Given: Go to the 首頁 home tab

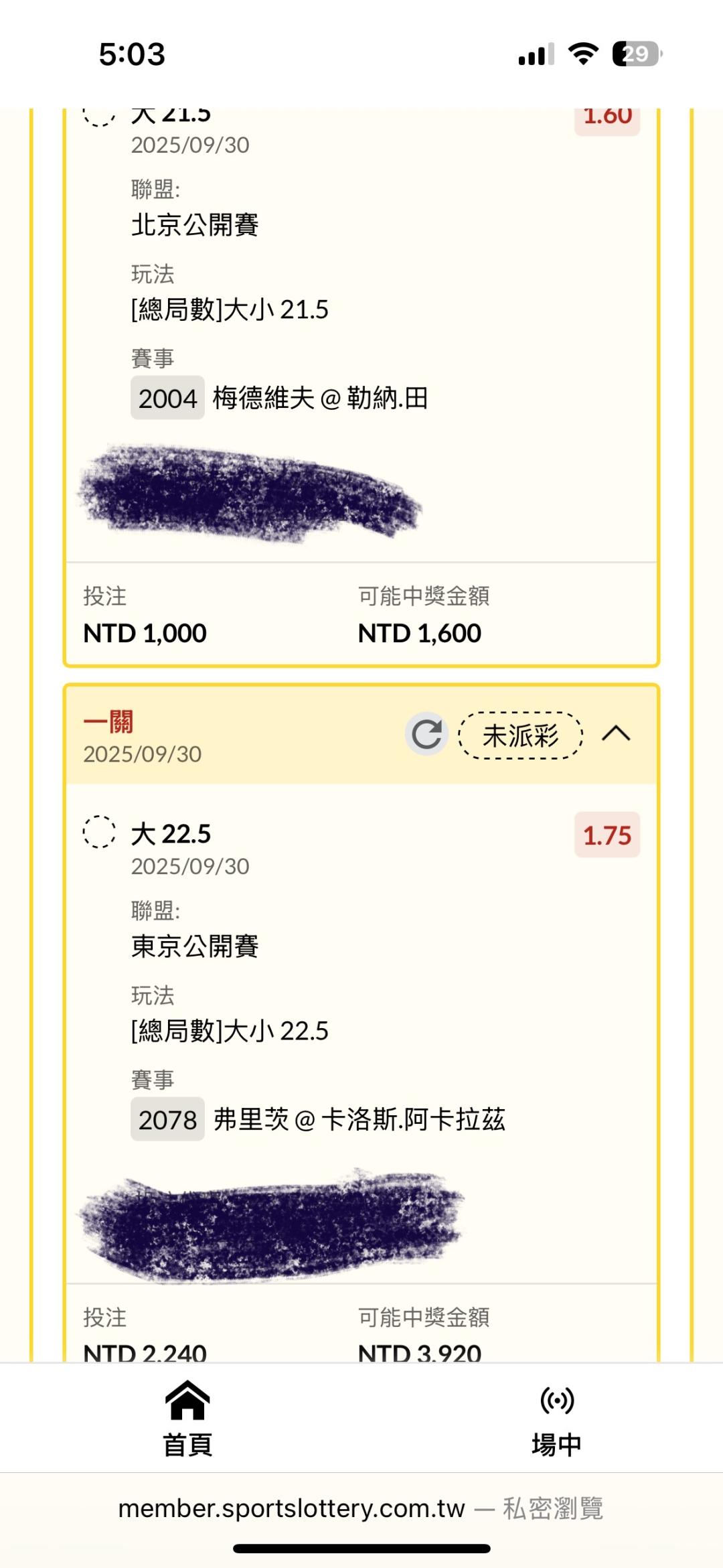Looking at the screenshot, I should click(187, 1419).
